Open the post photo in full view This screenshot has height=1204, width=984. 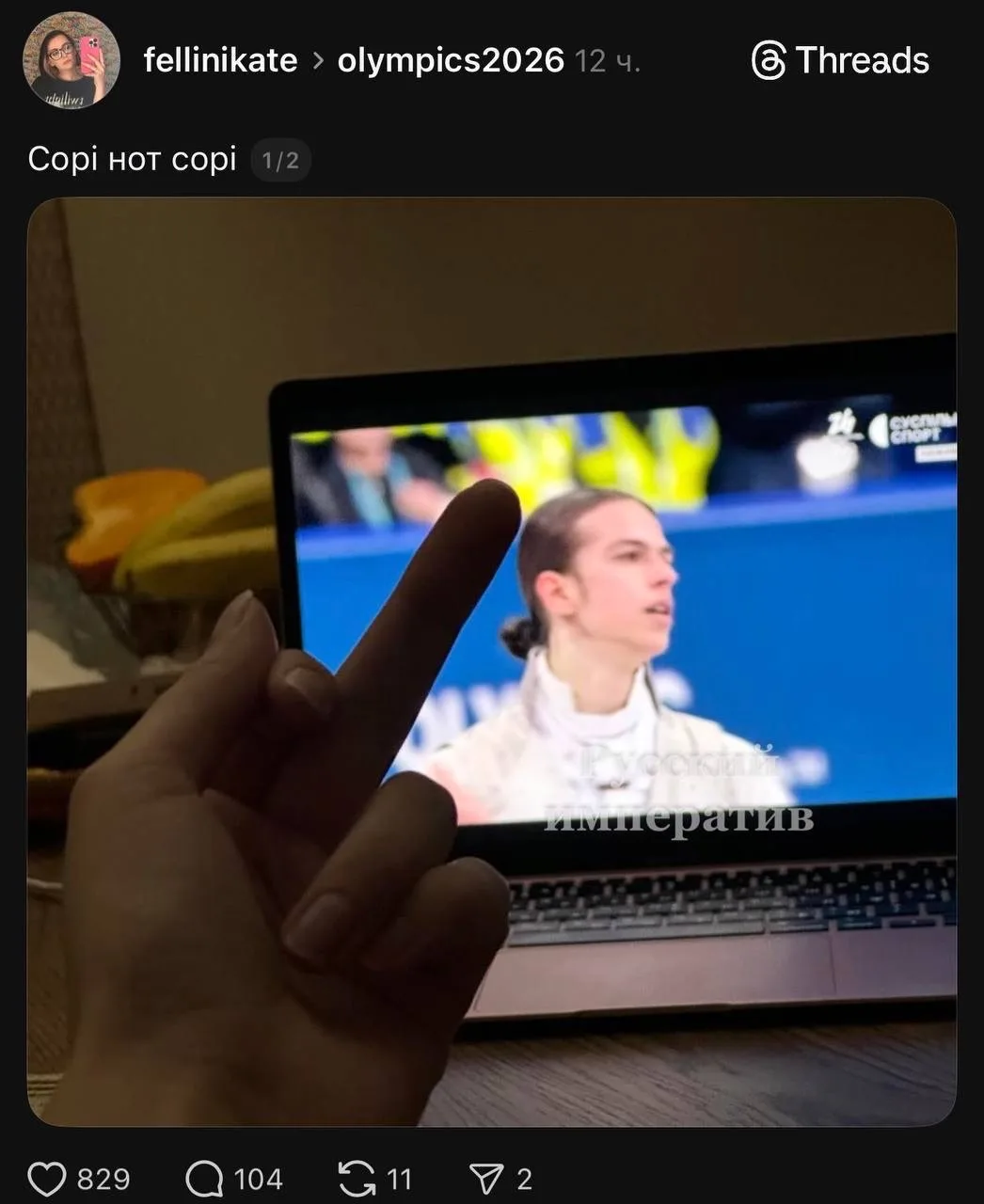point(491,661)
